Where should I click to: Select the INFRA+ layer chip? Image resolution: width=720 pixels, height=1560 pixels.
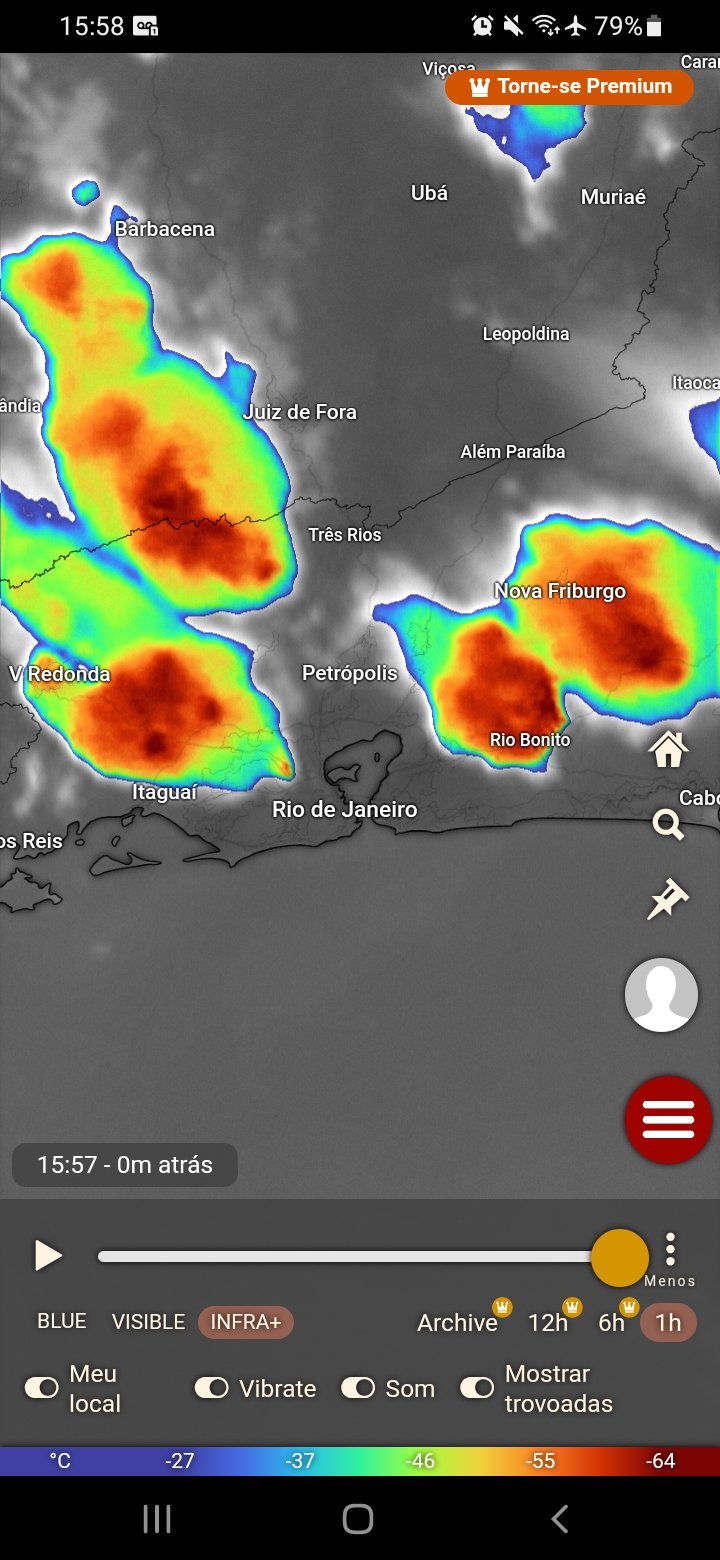[x=246, y=1322]
